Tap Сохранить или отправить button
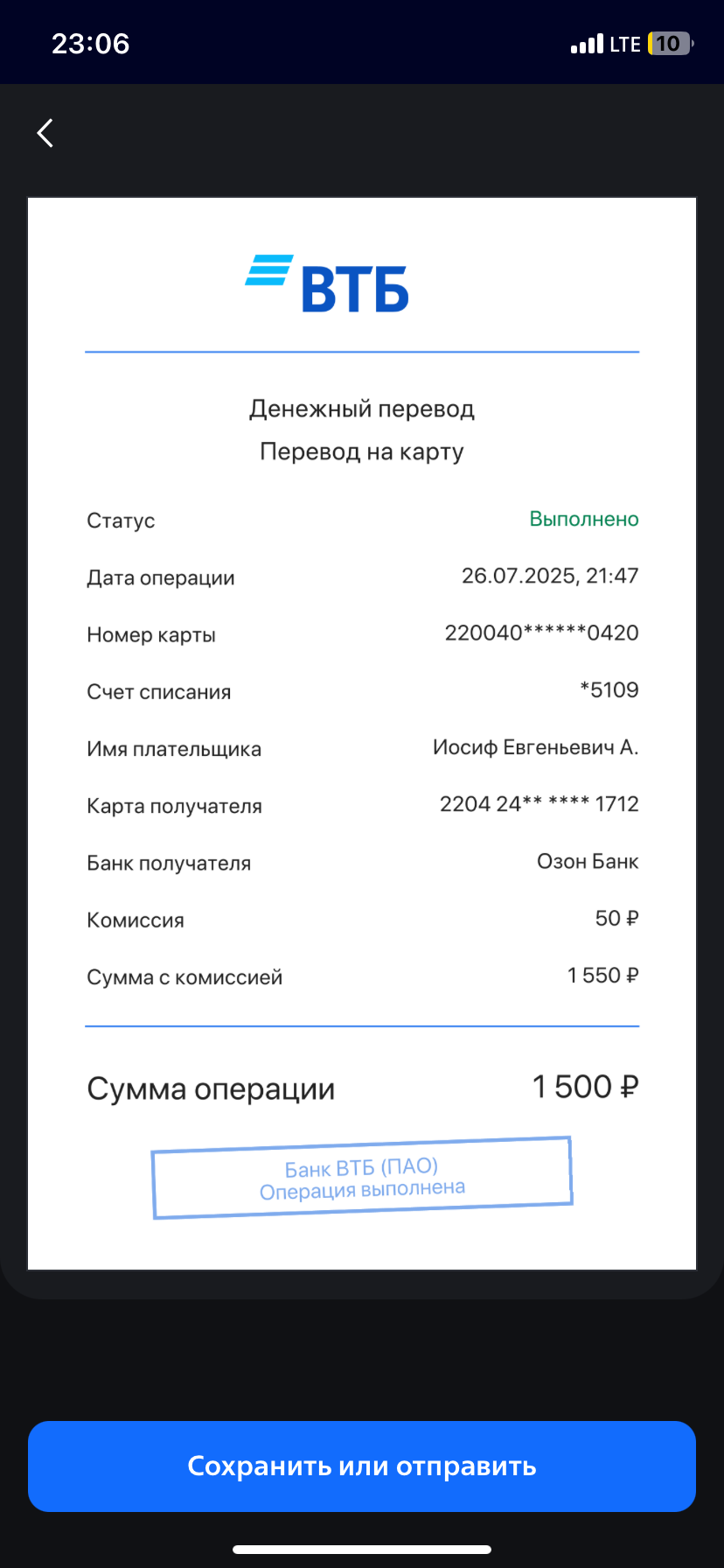724x1568 pixels. tap(362, 1466)
